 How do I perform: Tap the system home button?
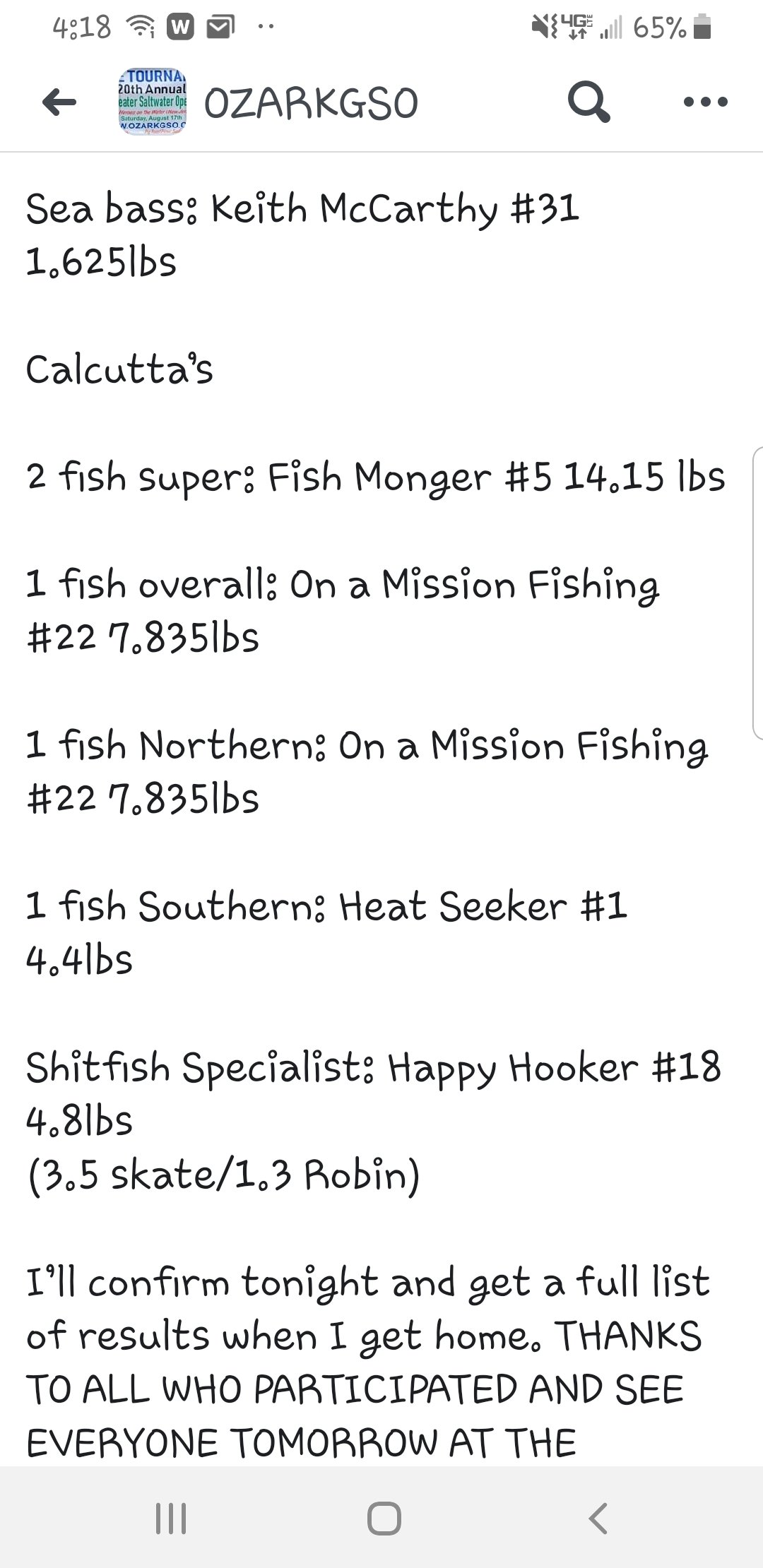[384, 1518]
